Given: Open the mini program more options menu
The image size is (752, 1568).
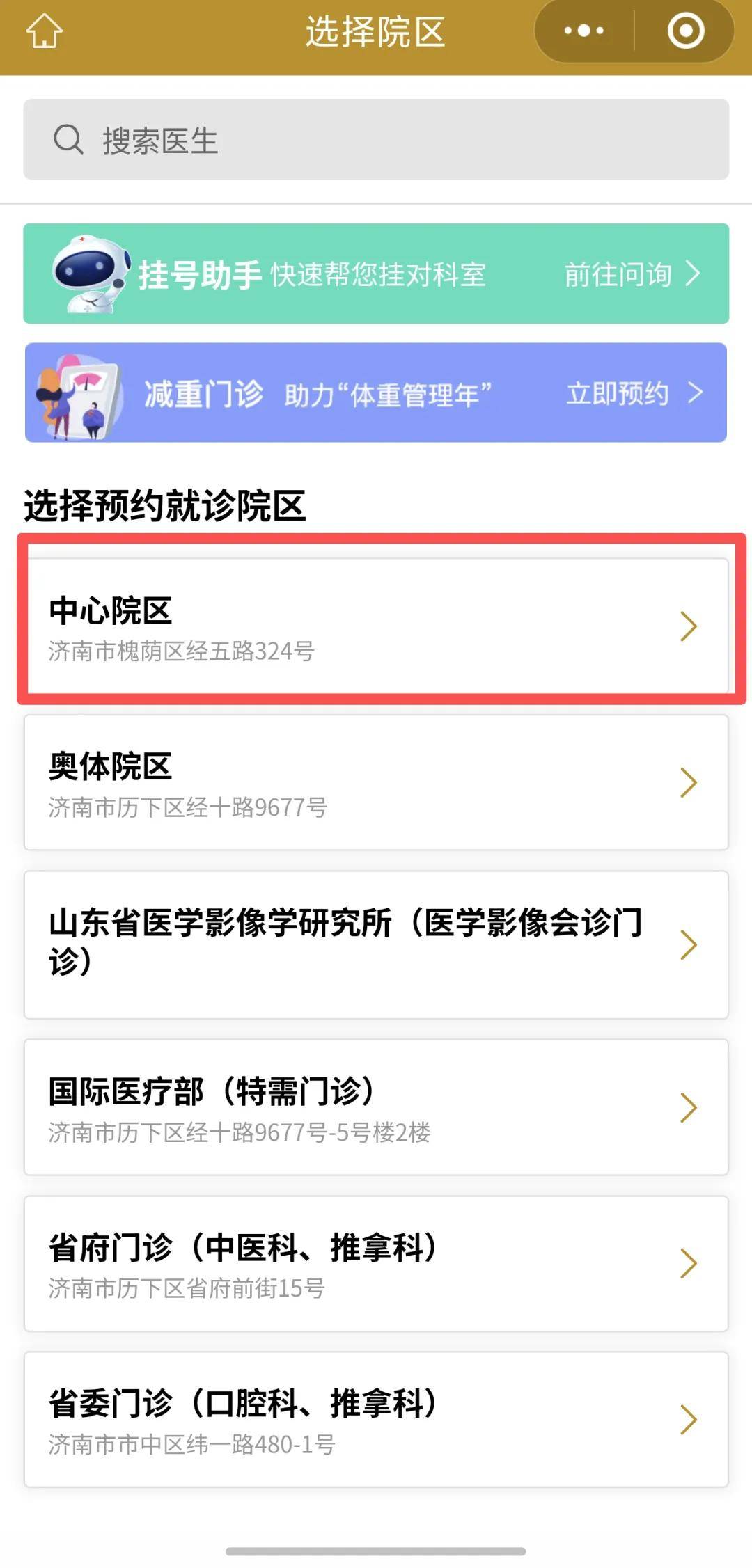Looking at the screenshot, I should (583, 31).
